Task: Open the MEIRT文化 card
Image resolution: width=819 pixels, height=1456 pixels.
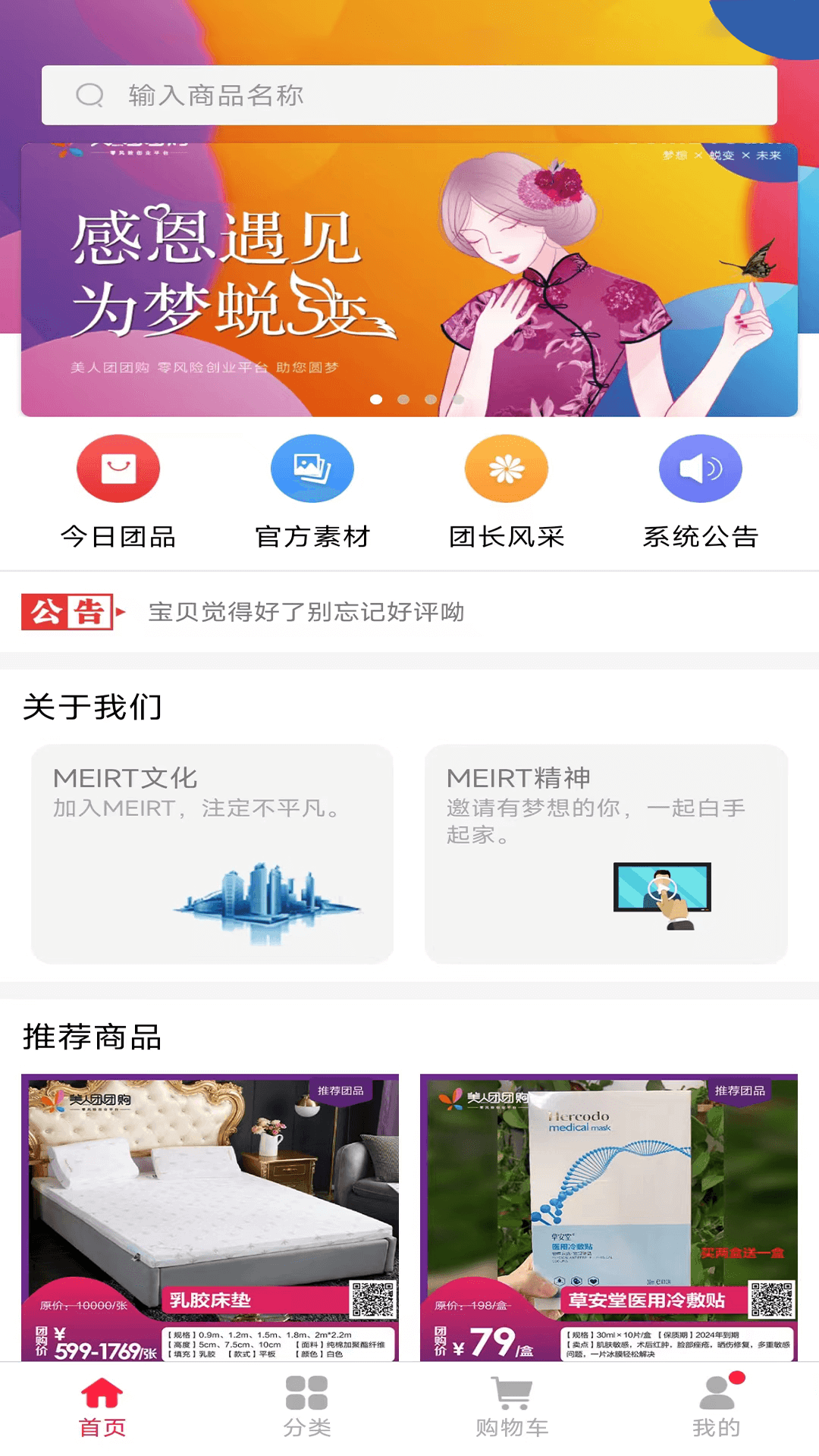Action: (x=212, y=854)
